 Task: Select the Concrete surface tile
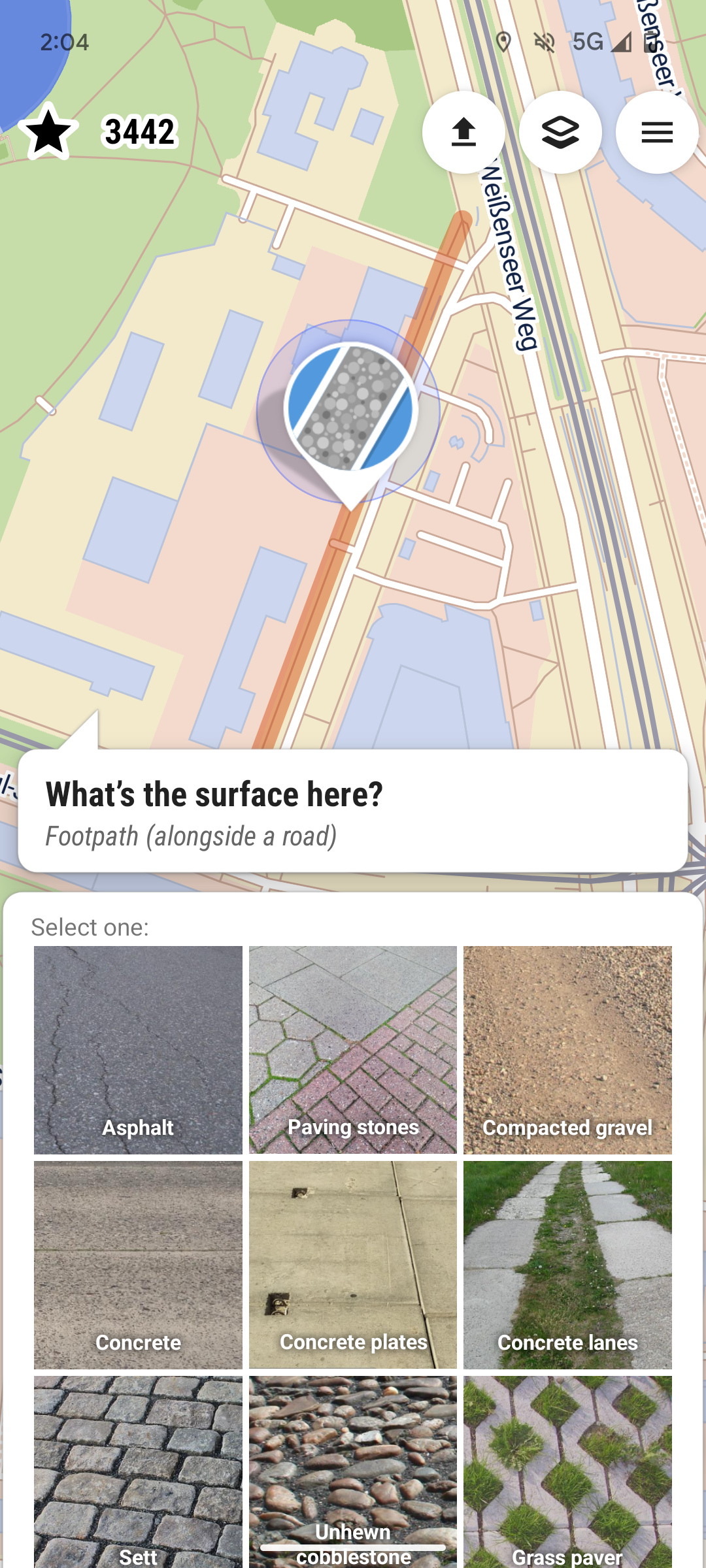[x=138, y=1265]
